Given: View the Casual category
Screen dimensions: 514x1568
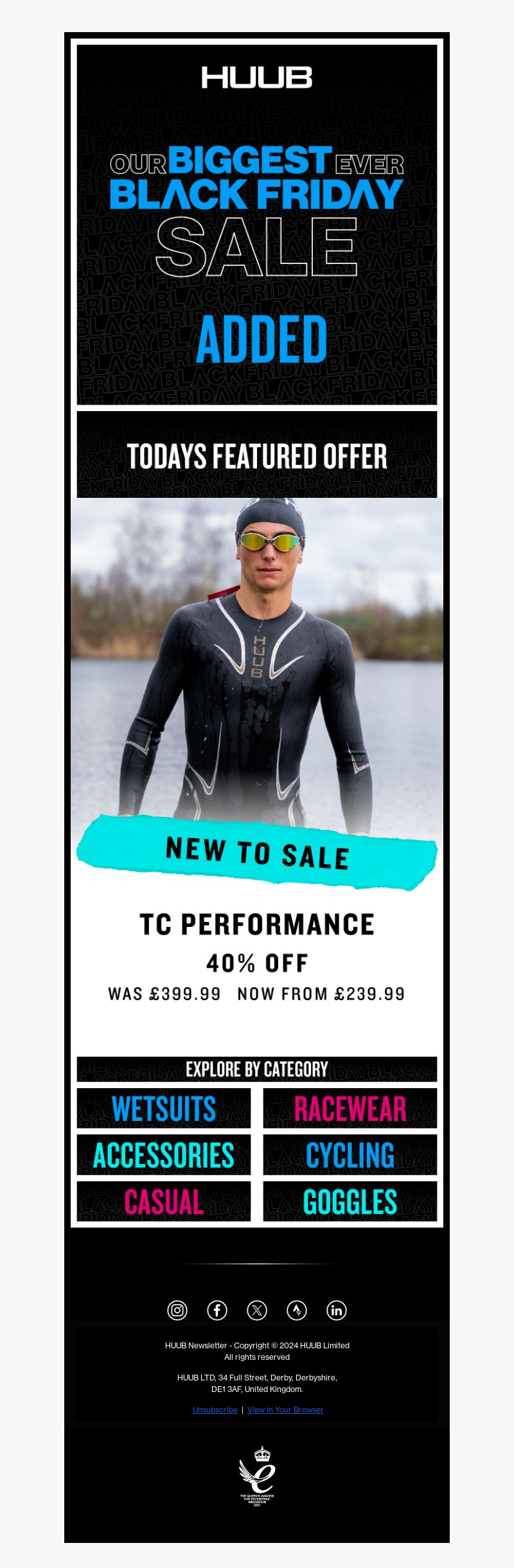Looking at the screenshot, I should tap(164, 1201).
